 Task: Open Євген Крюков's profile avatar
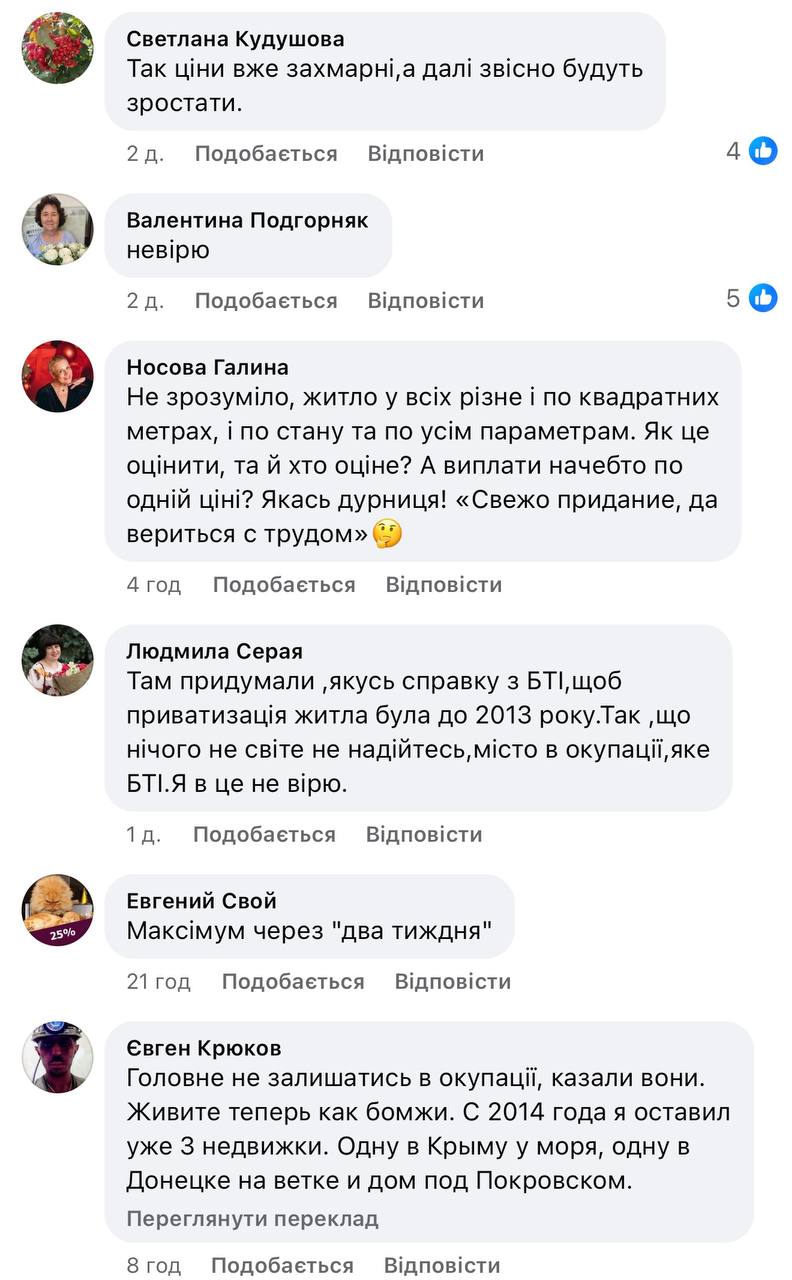point(58,1057)
